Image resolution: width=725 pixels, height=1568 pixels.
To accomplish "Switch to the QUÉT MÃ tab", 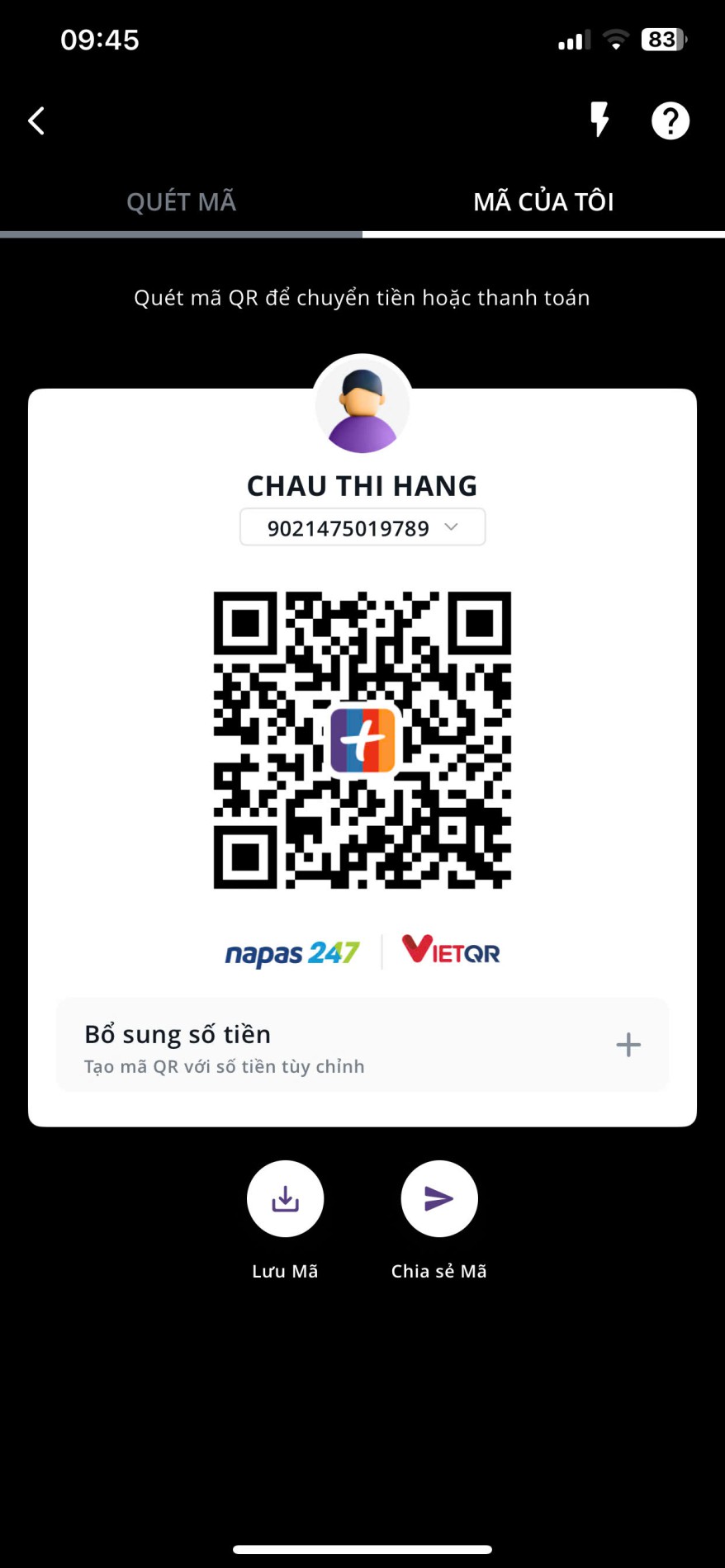I will click(x=181, y=202).
